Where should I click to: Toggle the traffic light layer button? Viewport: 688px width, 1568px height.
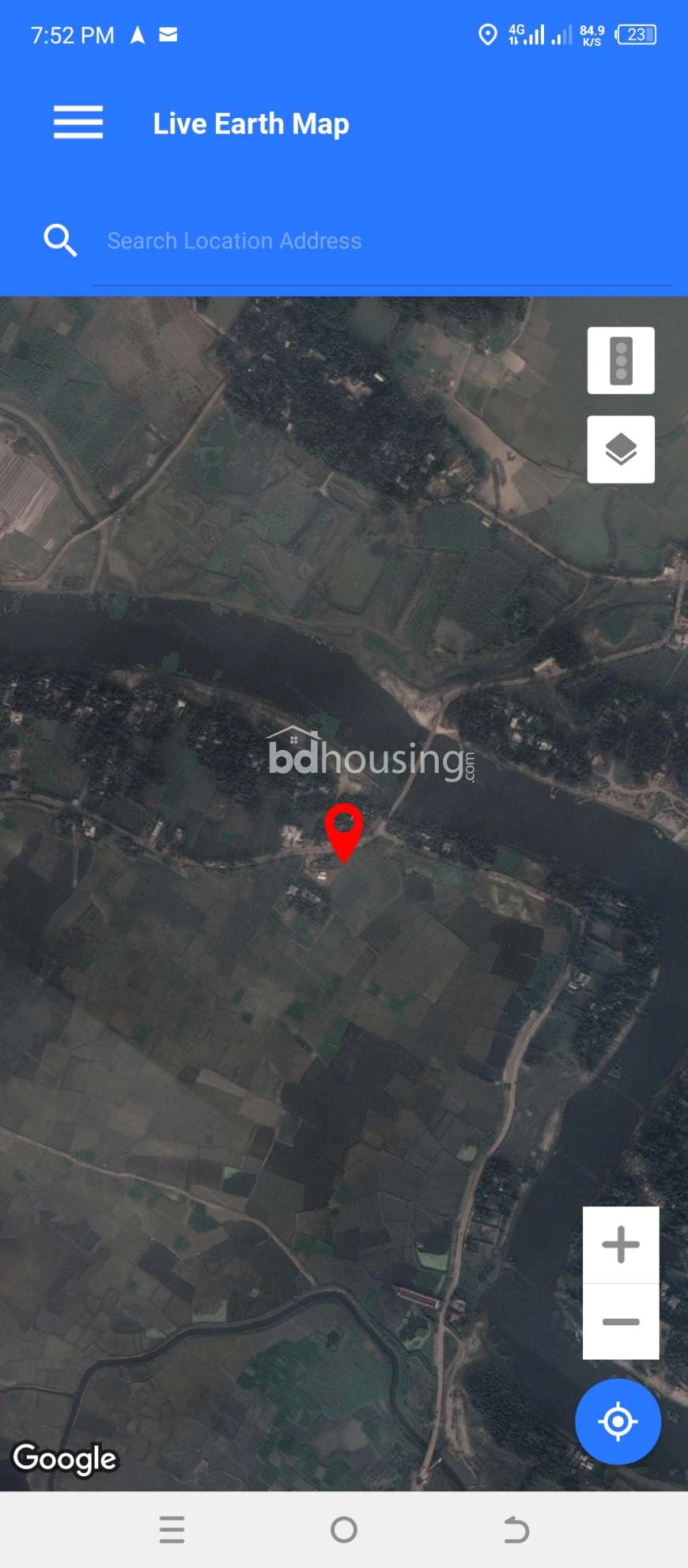pyautogui.click(x=621, y=361)
